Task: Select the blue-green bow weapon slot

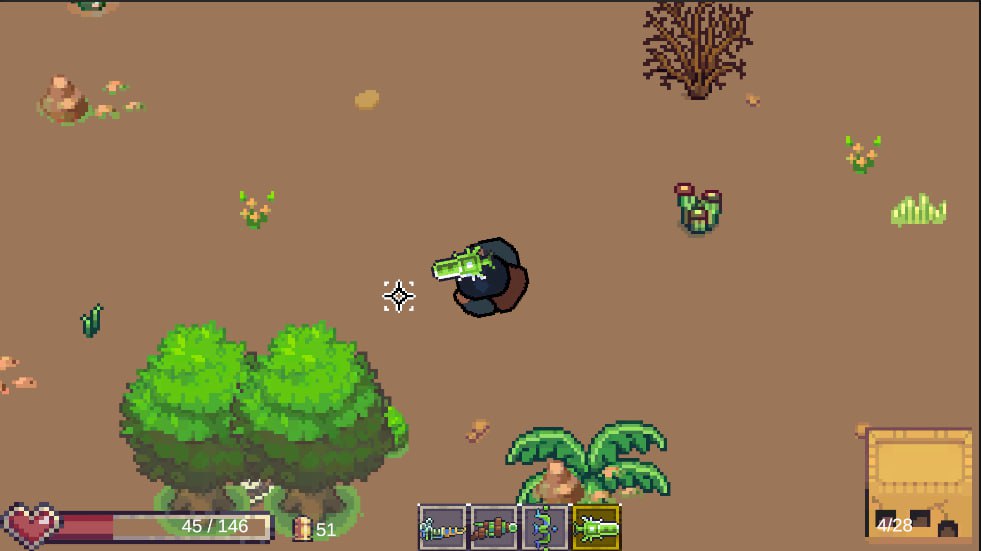Action: [545, 528]
